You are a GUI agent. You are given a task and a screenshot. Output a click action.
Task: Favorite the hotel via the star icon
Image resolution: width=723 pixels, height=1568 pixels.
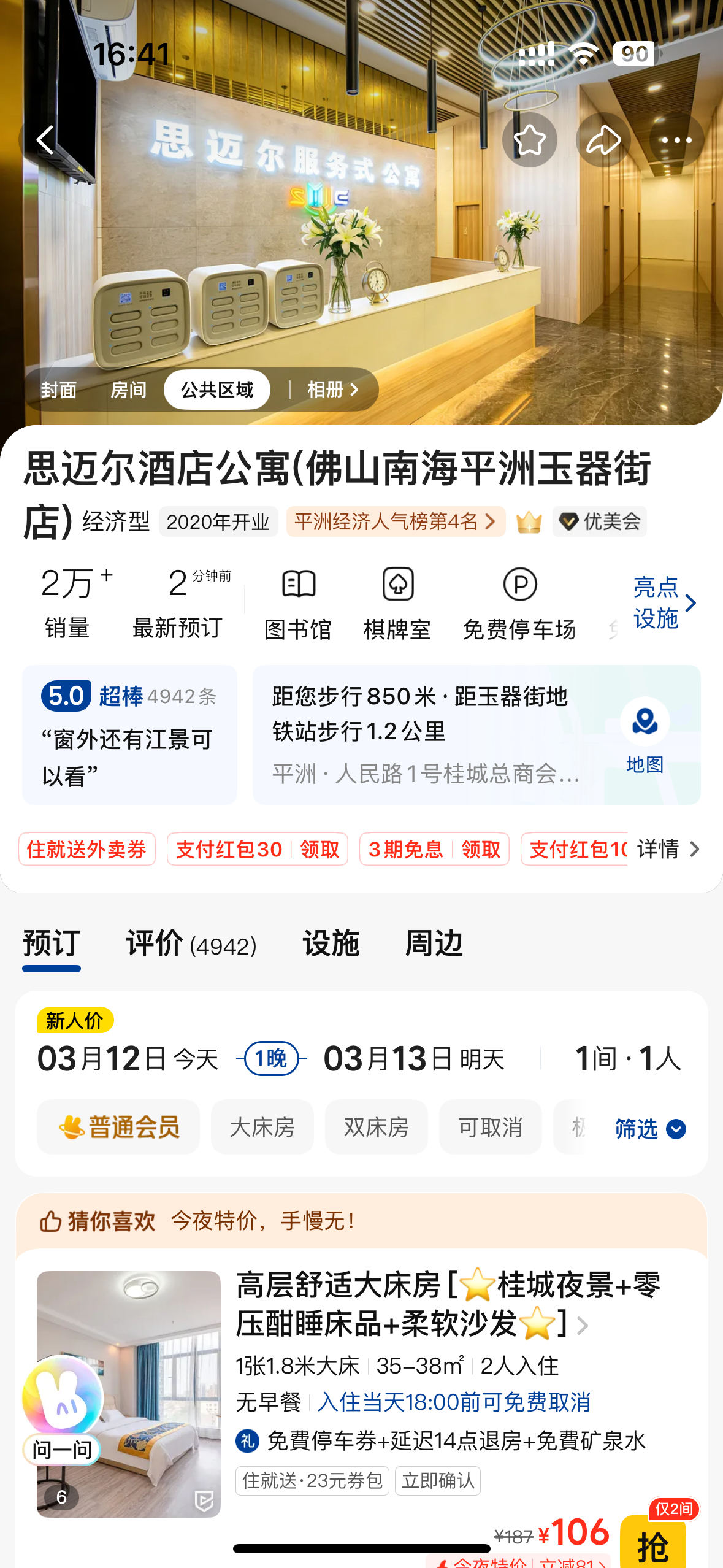(x=530, y=139)
